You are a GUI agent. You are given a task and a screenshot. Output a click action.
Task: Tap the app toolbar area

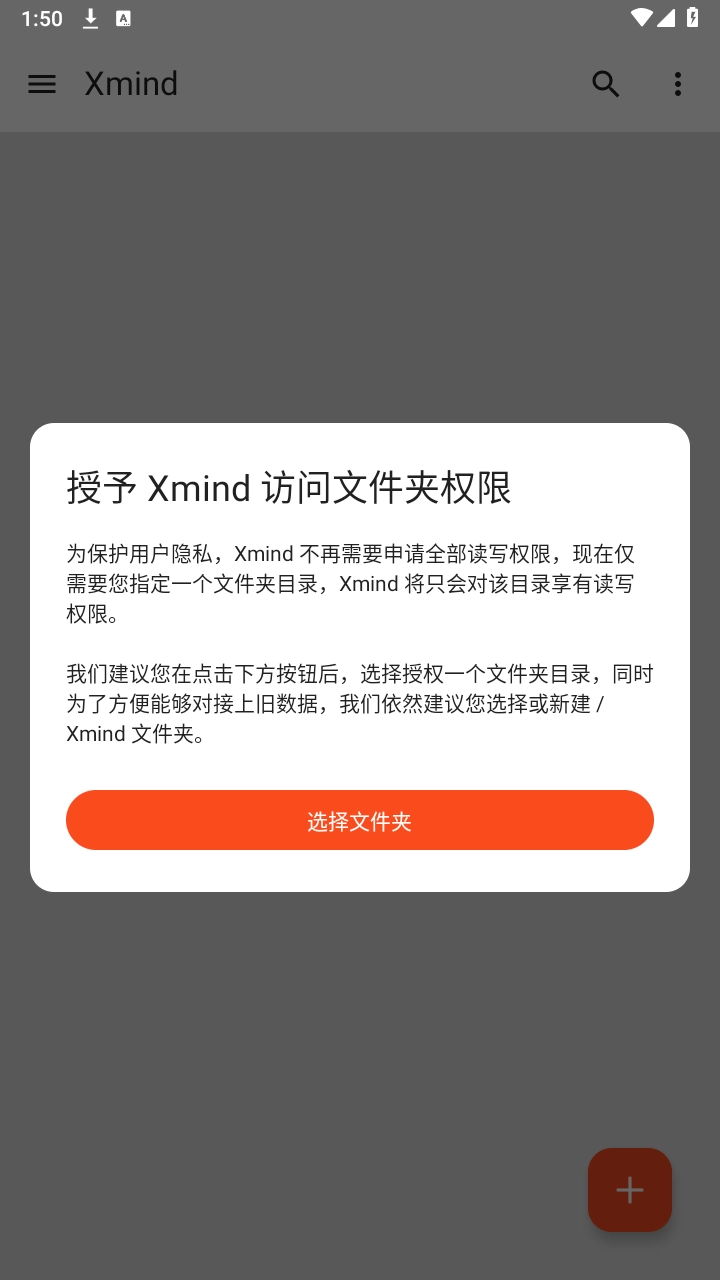360,84
